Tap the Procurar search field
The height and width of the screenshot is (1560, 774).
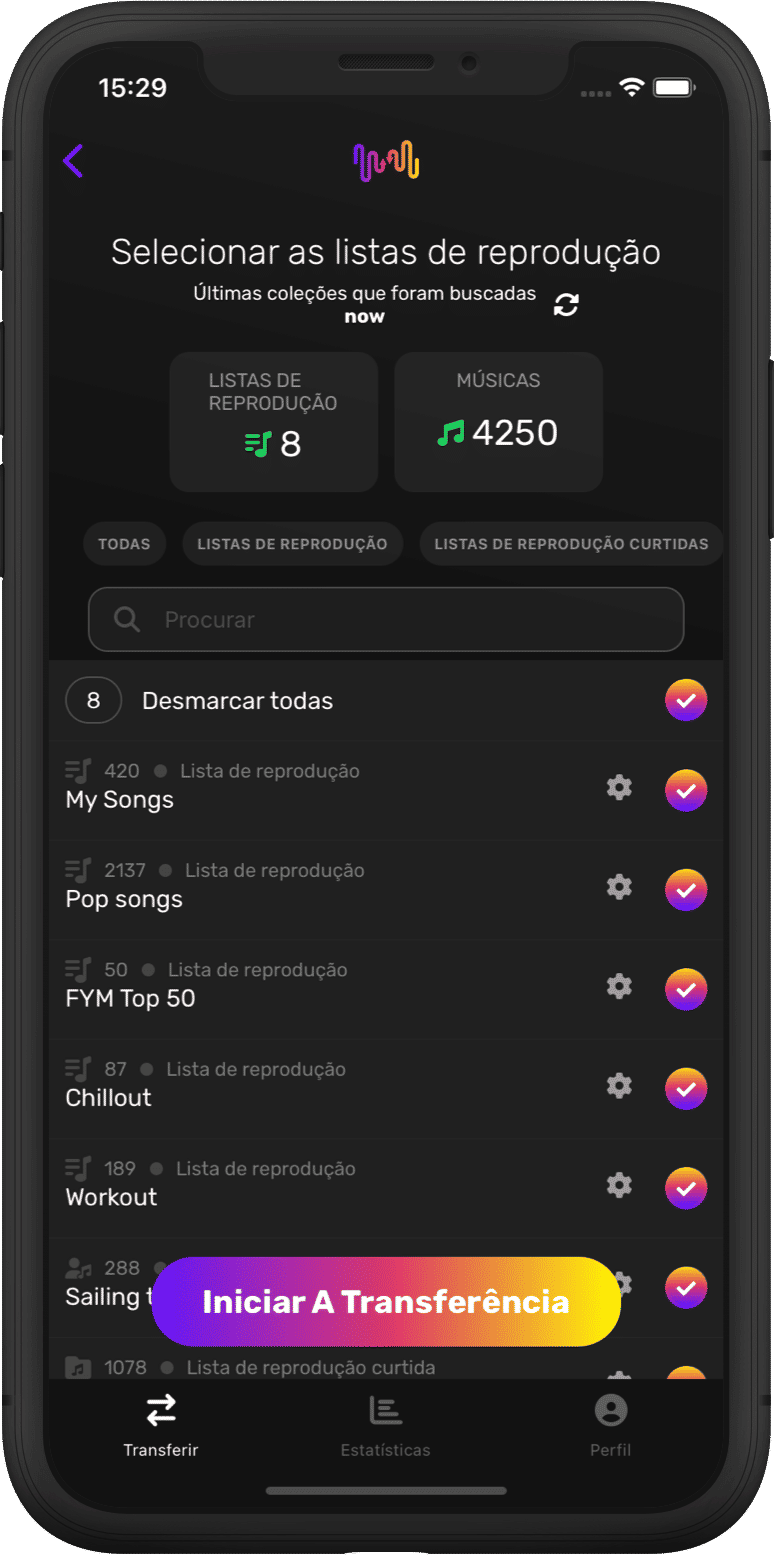pos(386,620)
